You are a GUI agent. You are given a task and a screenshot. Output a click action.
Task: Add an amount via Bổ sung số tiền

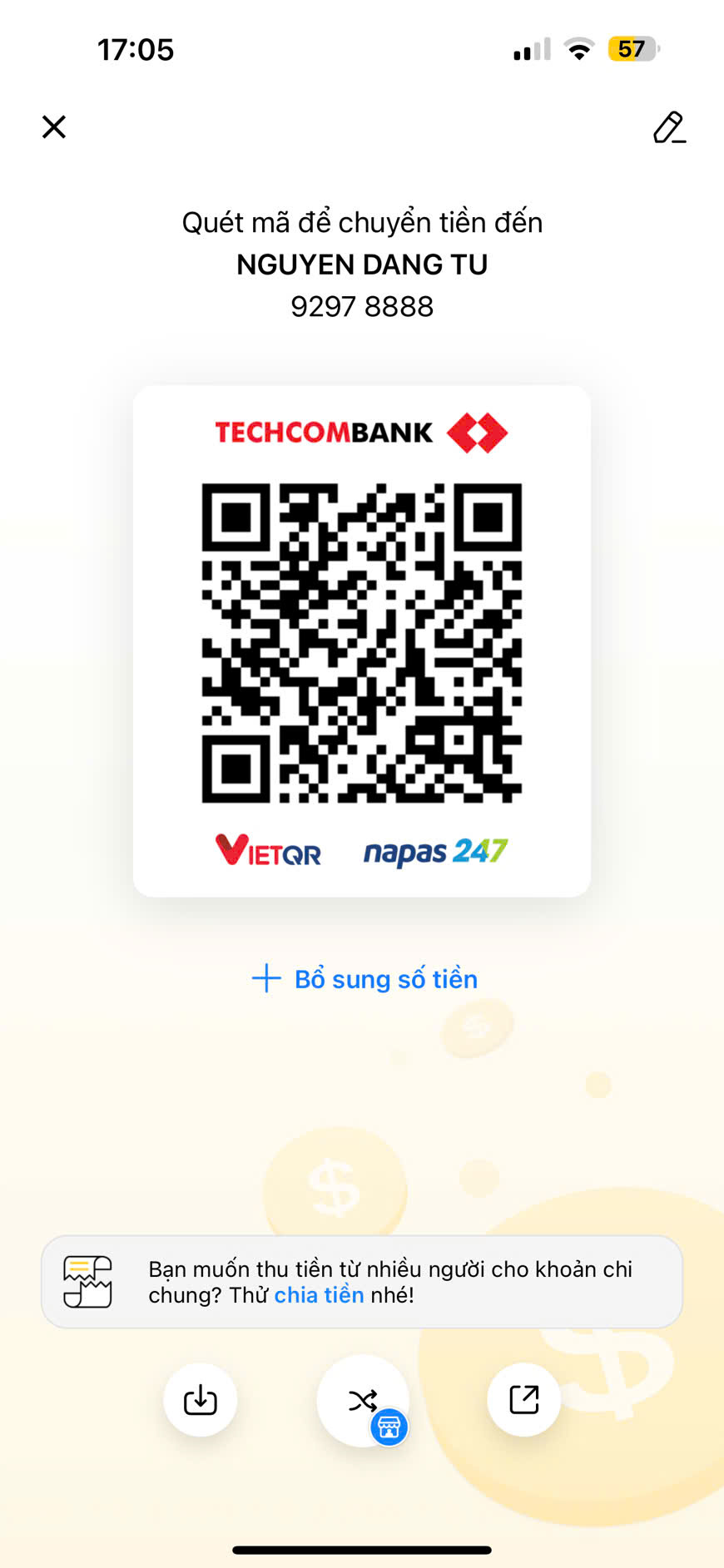[364, 979]
